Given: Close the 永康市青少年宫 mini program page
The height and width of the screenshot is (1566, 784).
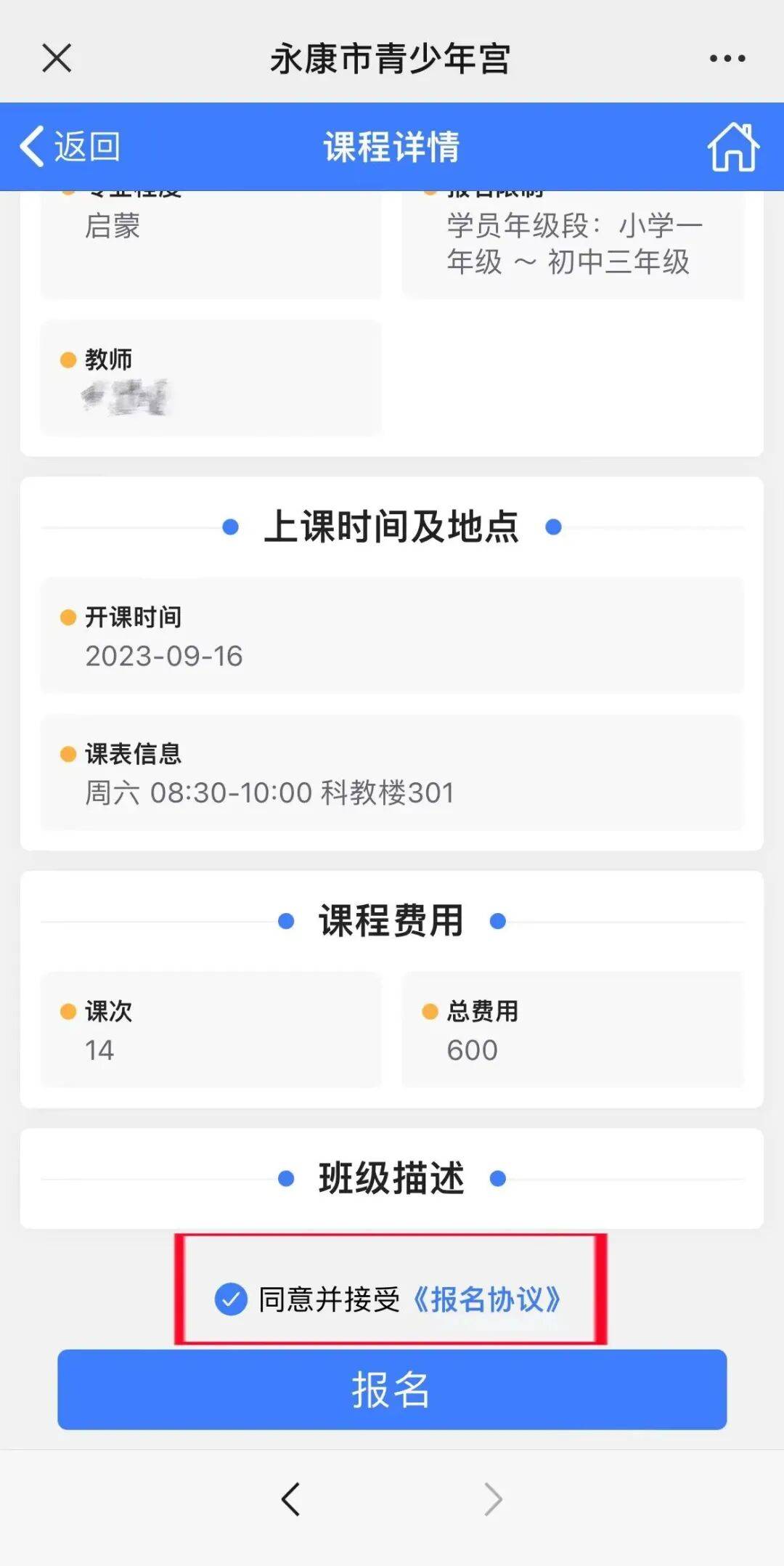Looking at the screenshot, I should [x=57, y=58].
